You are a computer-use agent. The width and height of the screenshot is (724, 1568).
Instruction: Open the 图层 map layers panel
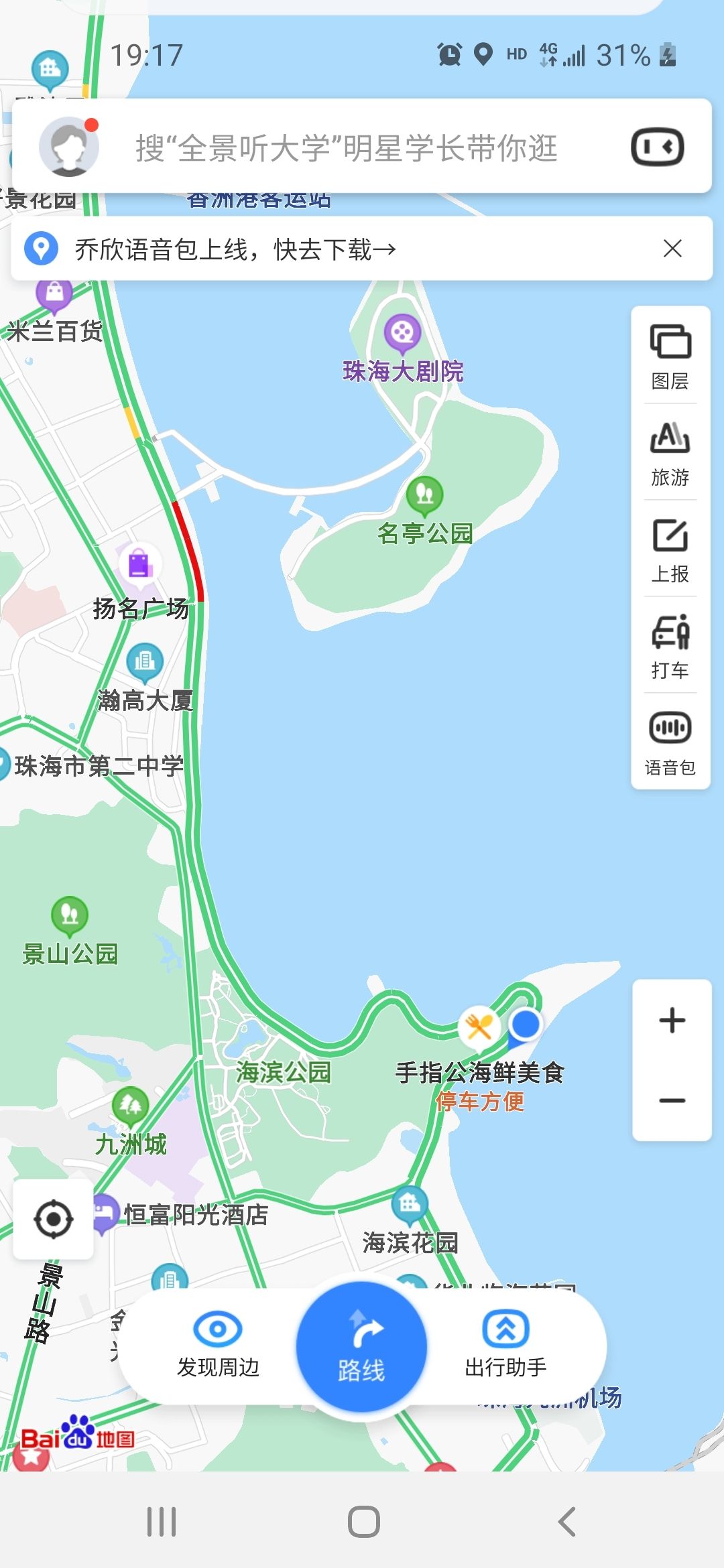[x=670, y=356]
